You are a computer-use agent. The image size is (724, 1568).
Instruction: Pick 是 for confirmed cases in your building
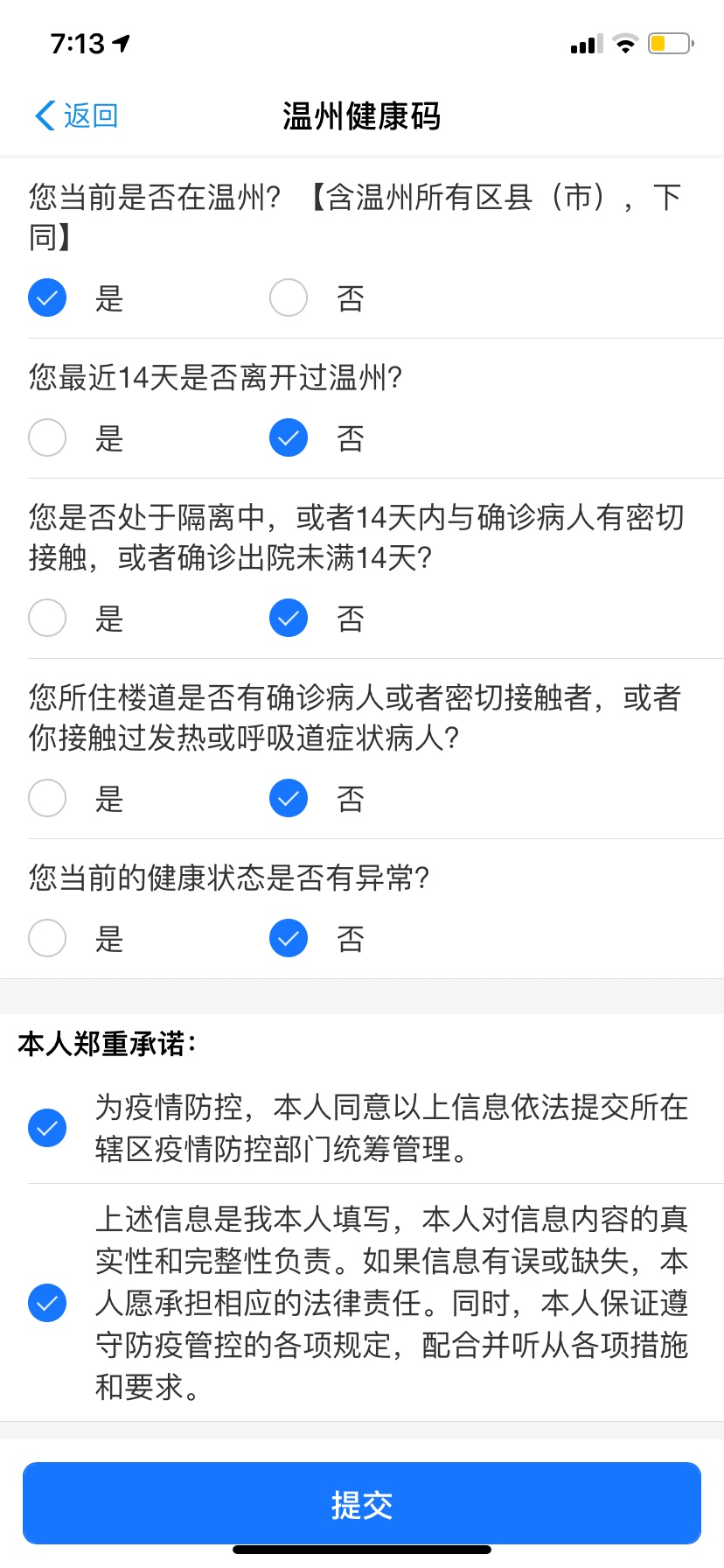(47, 798)
